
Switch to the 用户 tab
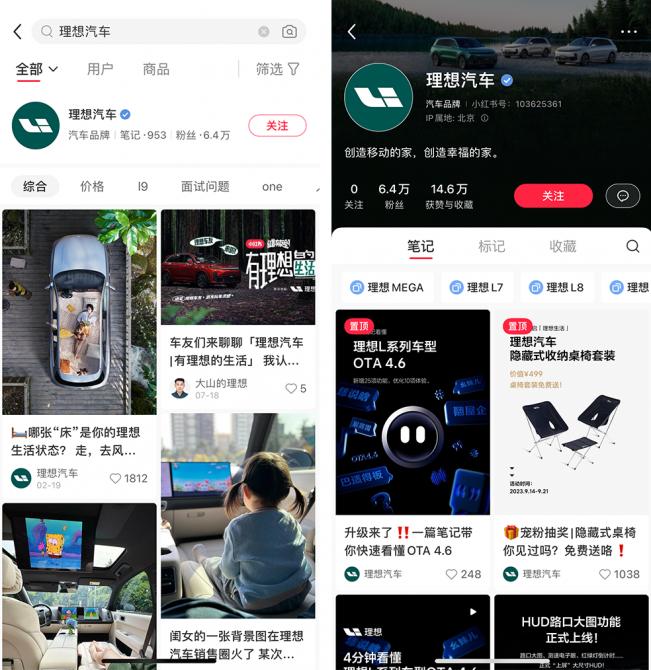tap(100, 69)
